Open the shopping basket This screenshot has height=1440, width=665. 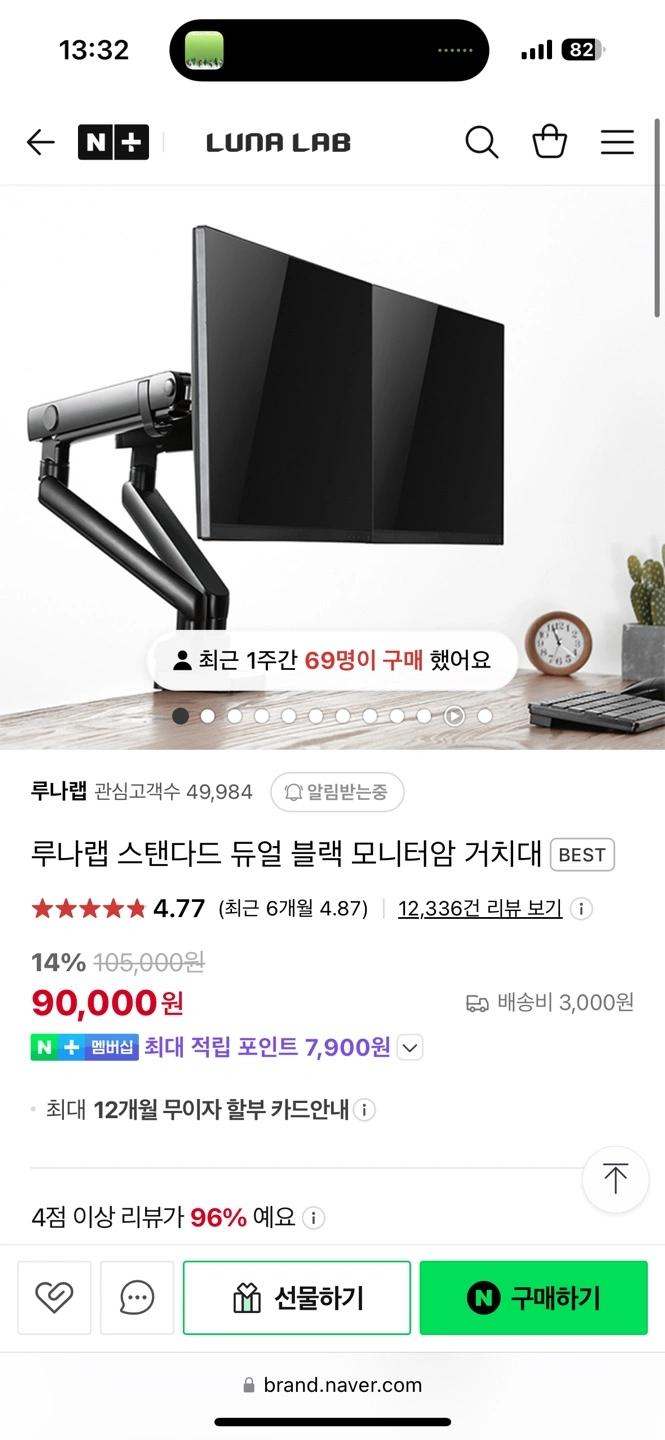coord(549,143)
